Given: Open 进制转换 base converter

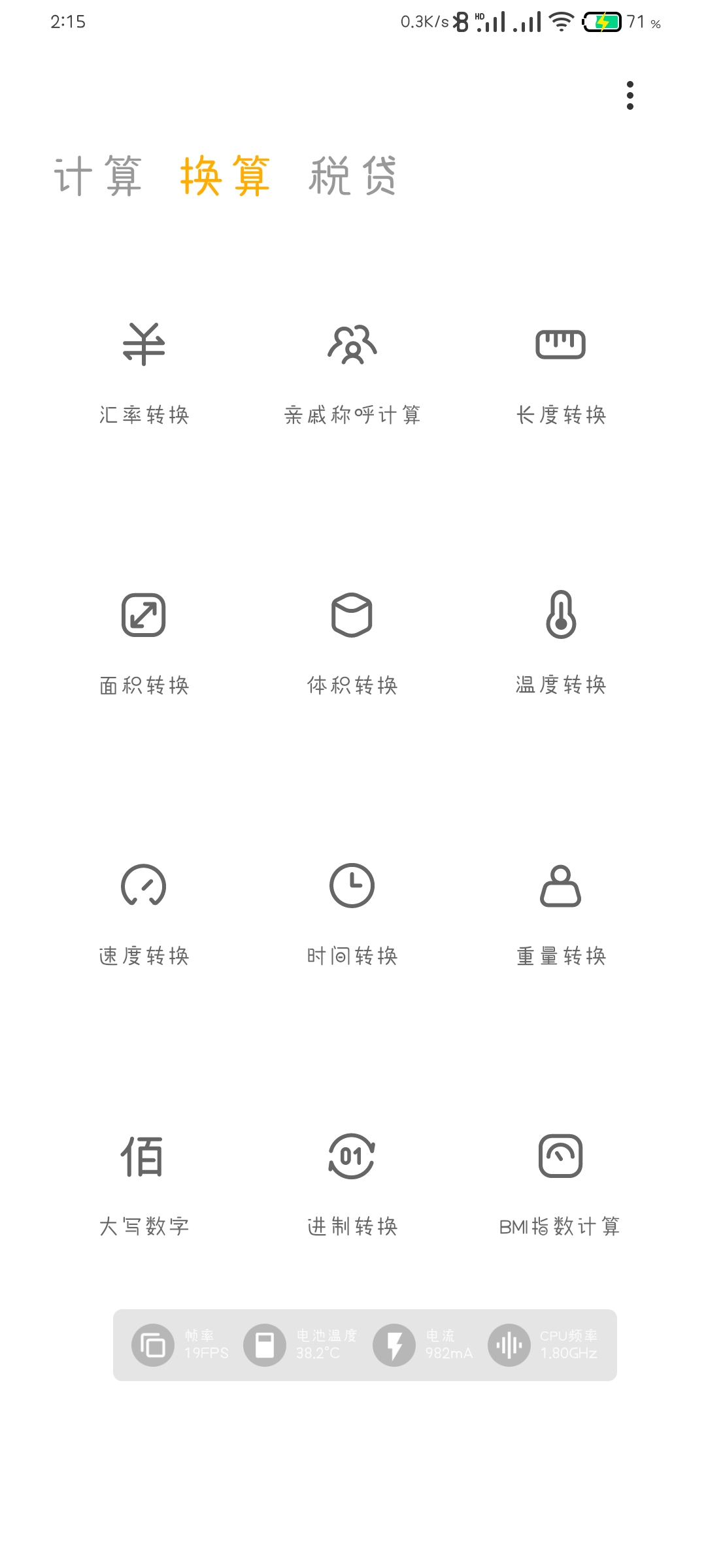Looking at the screenshot, I should coord(352,1184).
